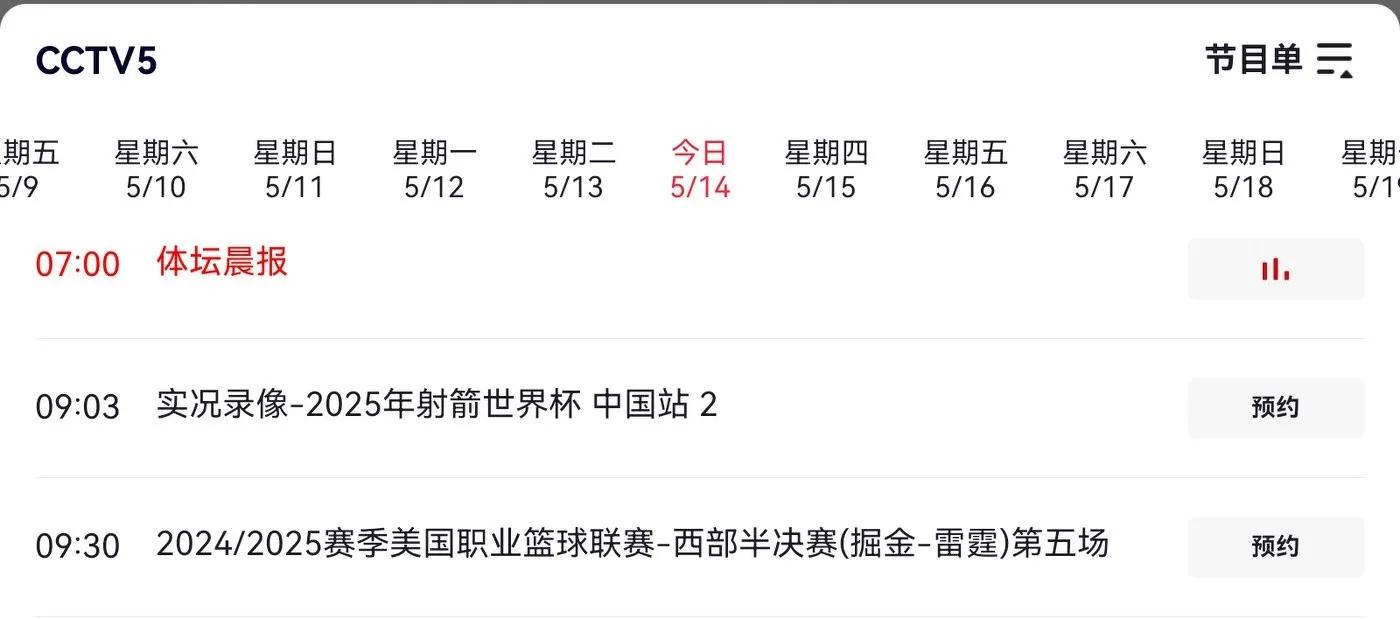View 星期二 5/13 program list

coord(573,170)
